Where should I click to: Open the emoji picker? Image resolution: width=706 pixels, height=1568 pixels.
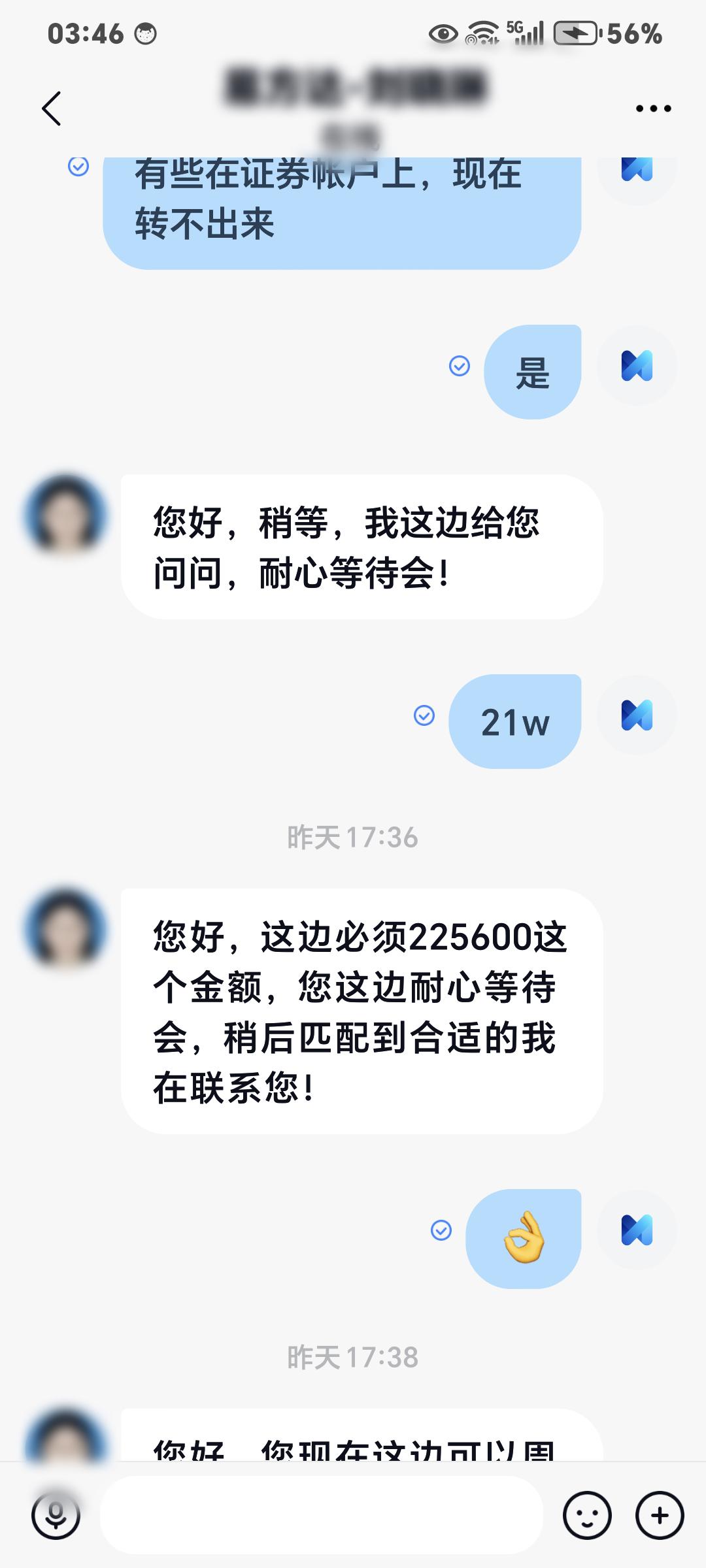[587, 1515]
